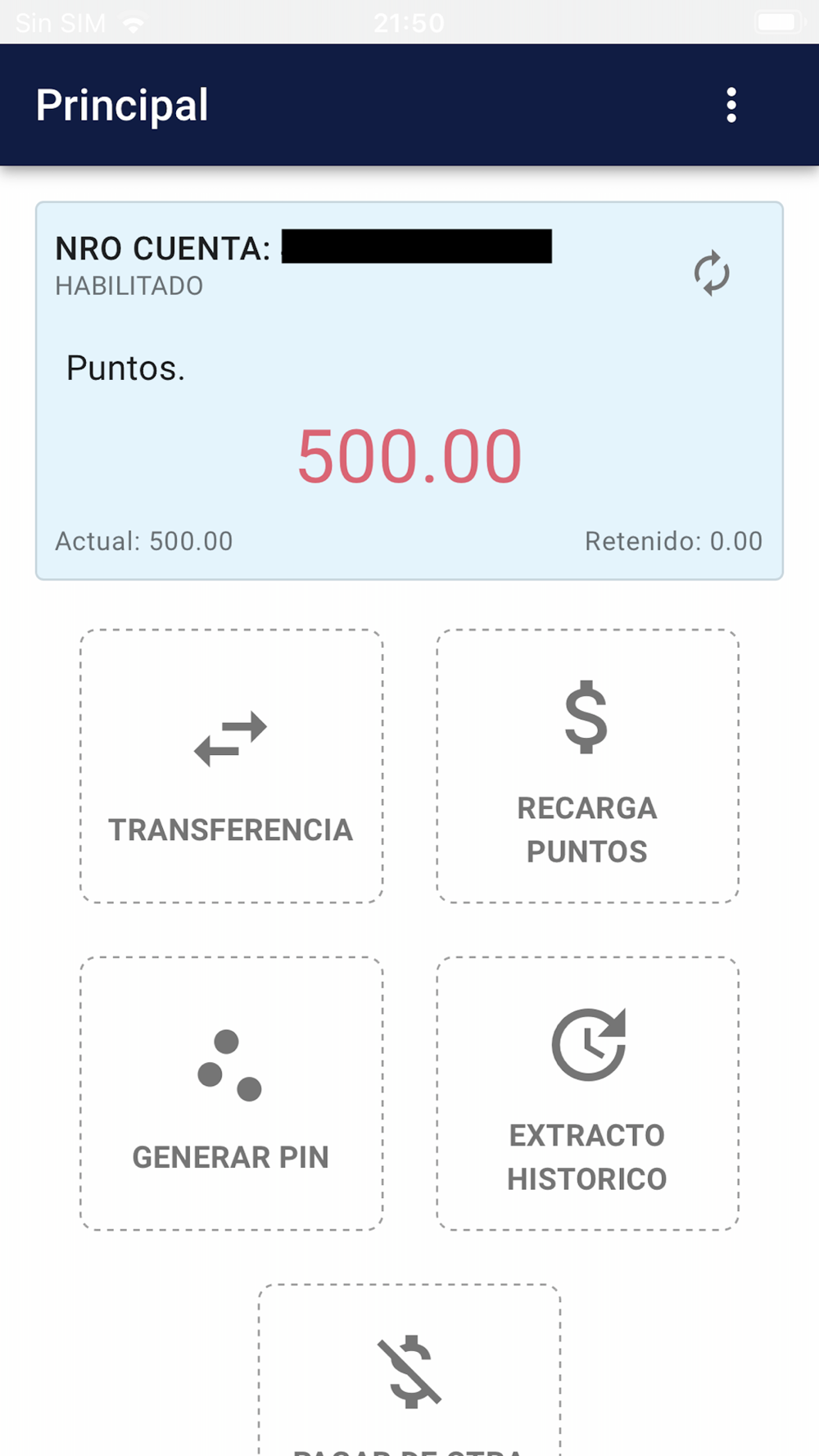Open the three-dot overflow menu
The image size is (819, 1456).
[x=731, y=106]
